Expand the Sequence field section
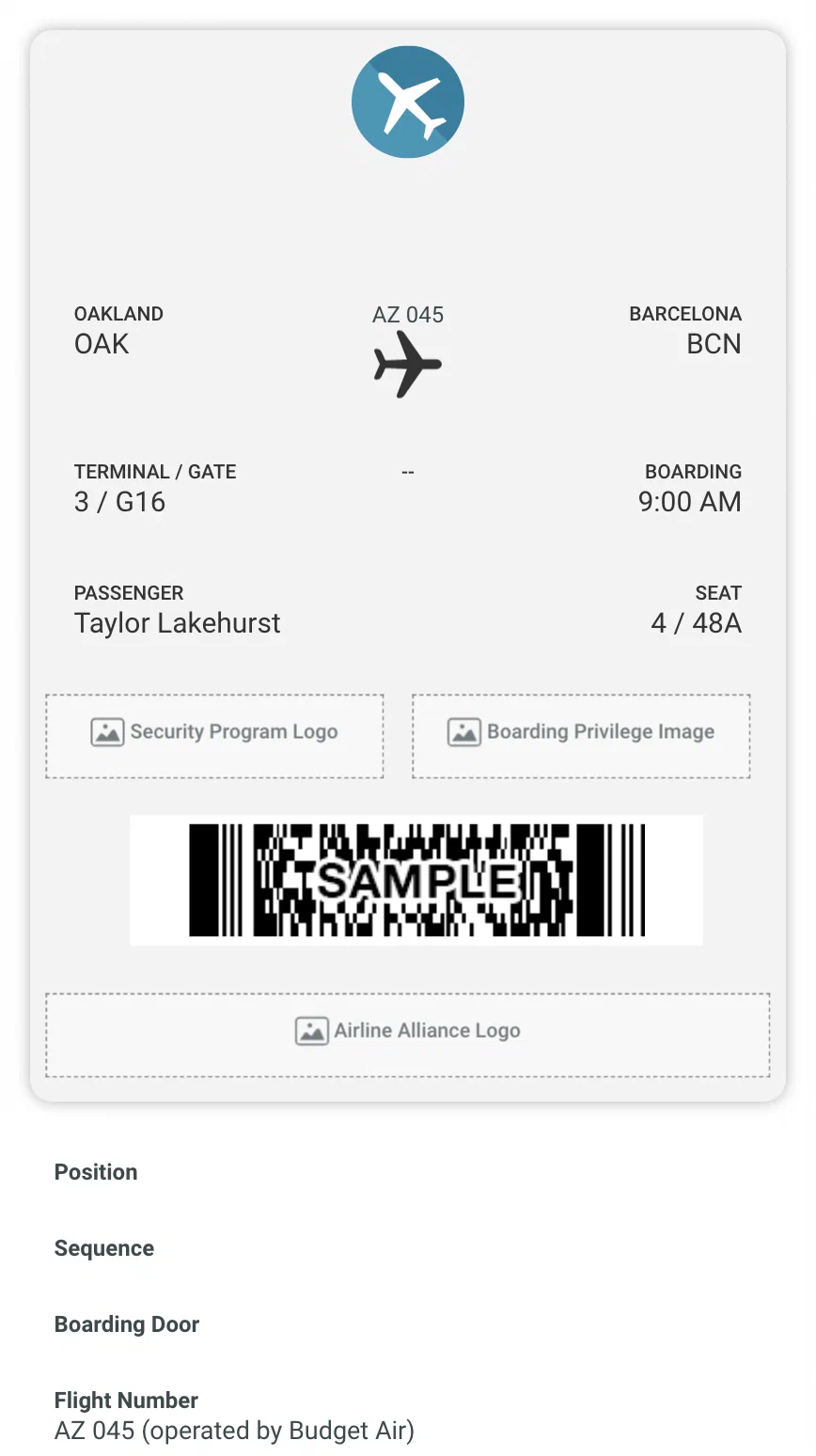 [103, 1248]
